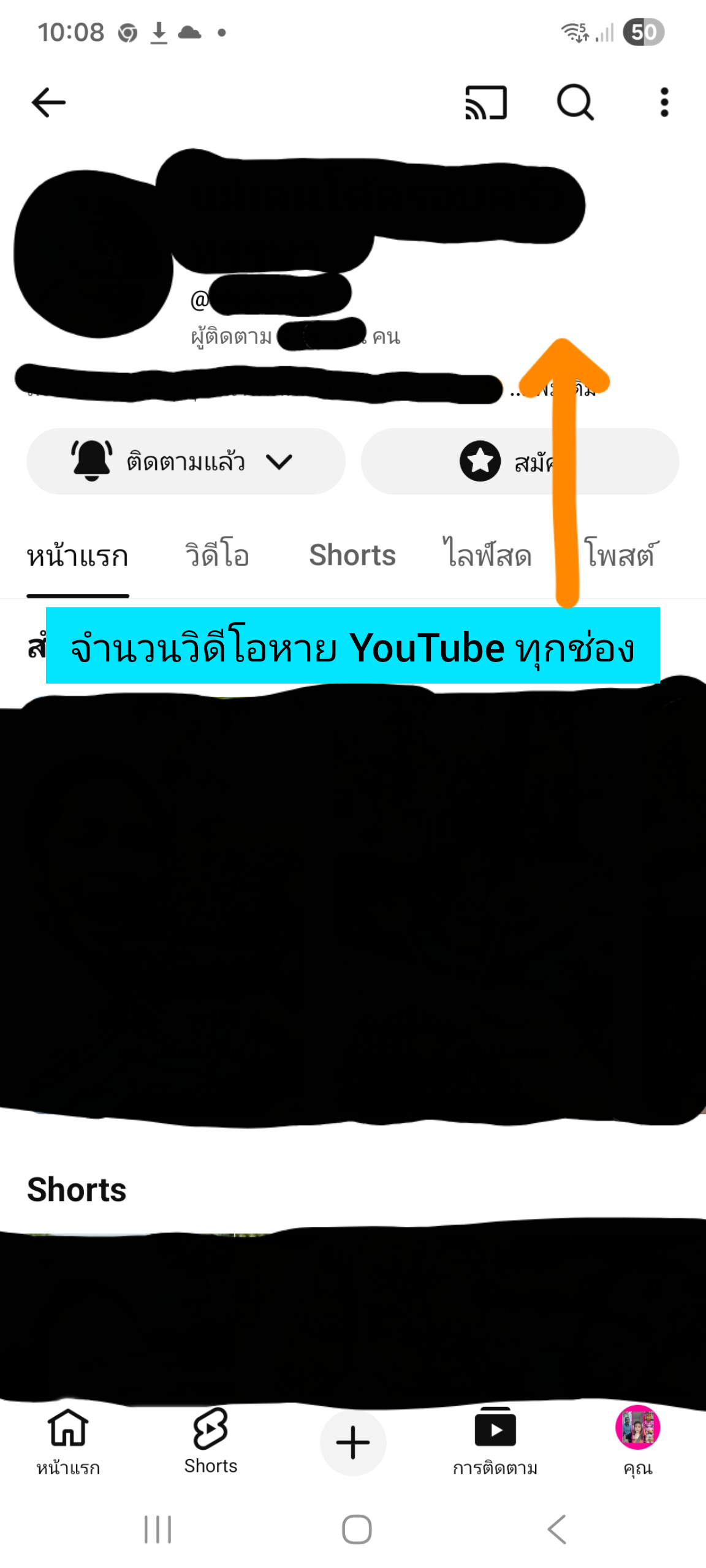This screenshot has width=706, height=1568.
Task: Tap the system home button
Action: click(x=357, y=1529)
